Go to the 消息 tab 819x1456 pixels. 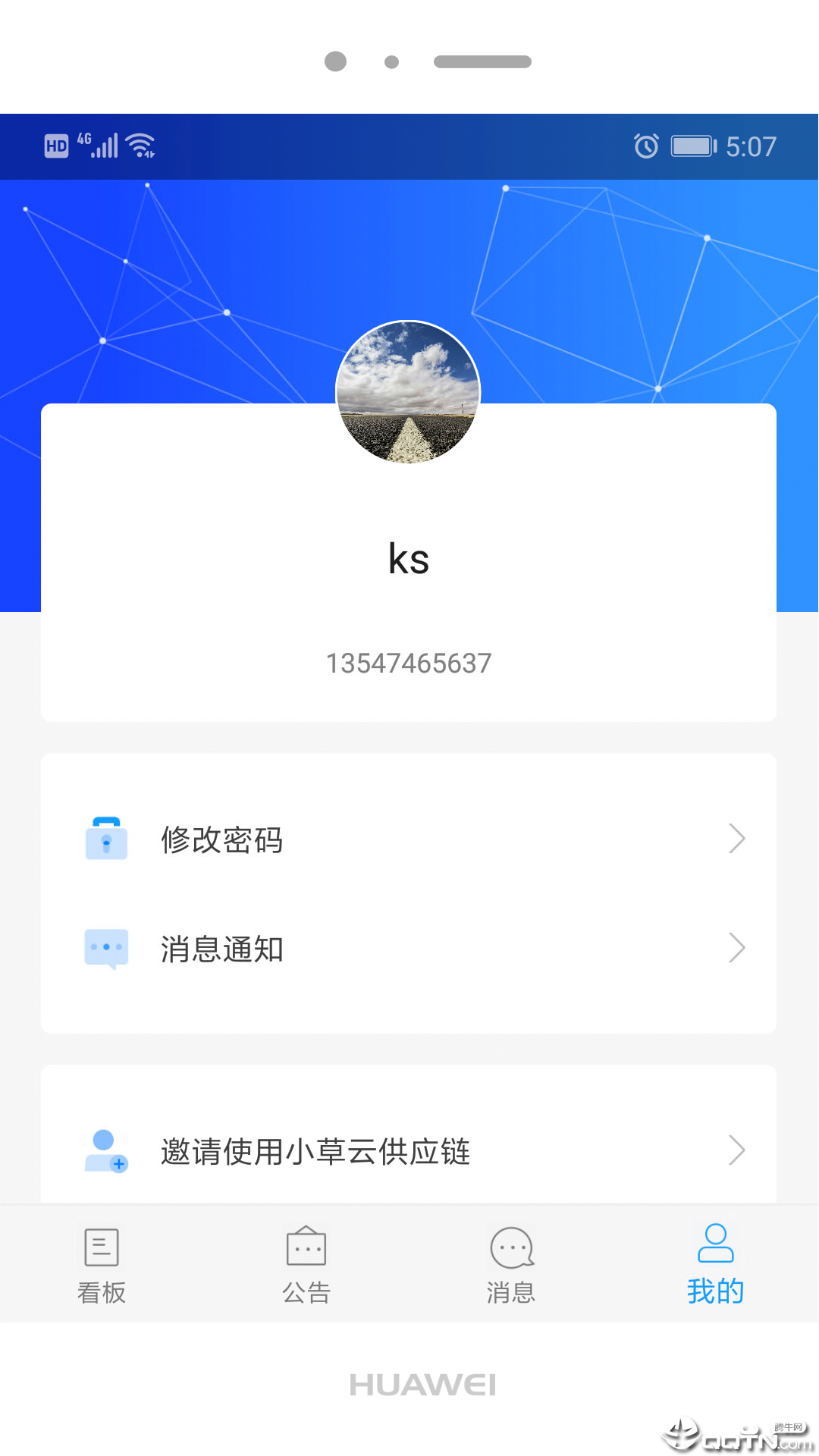(x=511, y=1264)
